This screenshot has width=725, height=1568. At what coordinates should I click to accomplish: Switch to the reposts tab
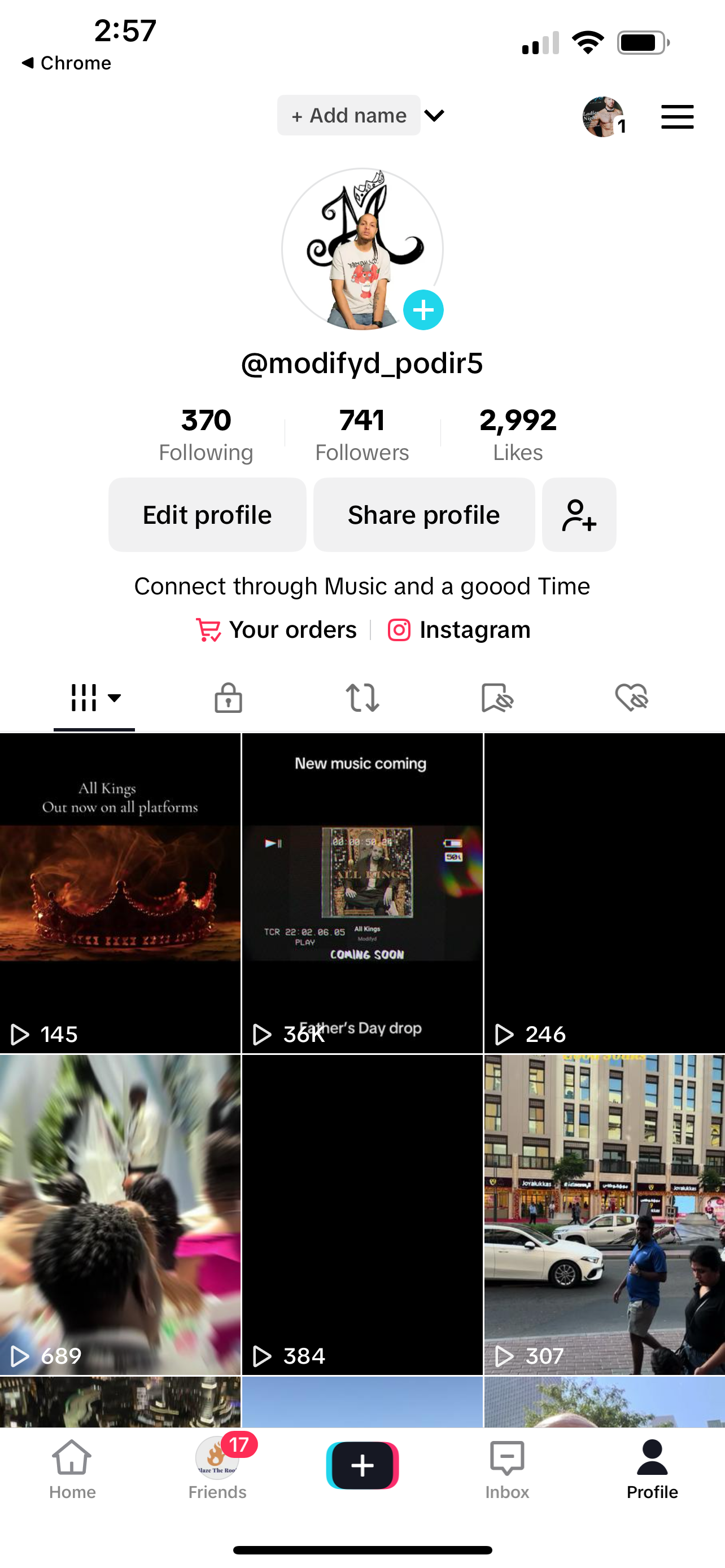point(362,698)
